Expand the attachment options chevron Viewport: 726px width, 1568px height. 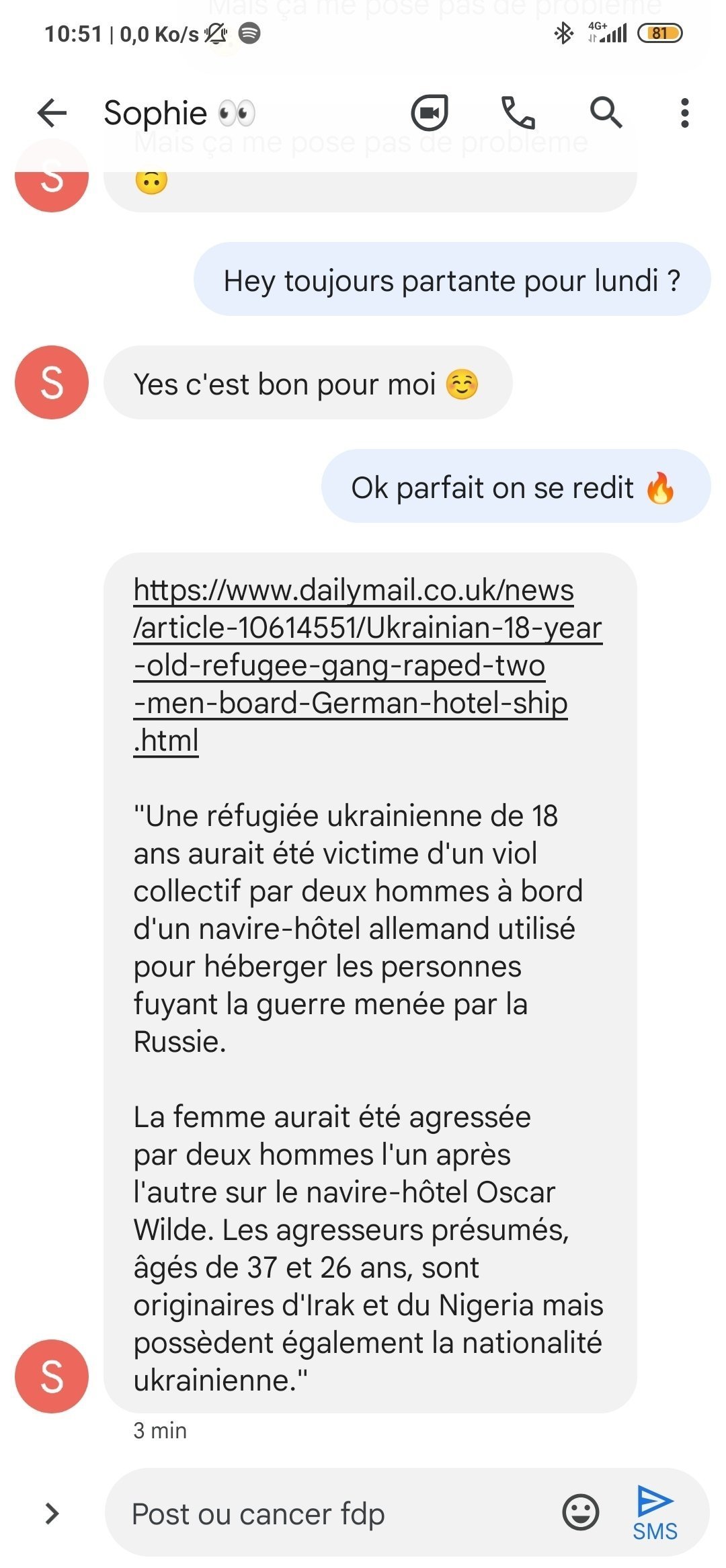pyautogui.click(x=52, y=1514)
